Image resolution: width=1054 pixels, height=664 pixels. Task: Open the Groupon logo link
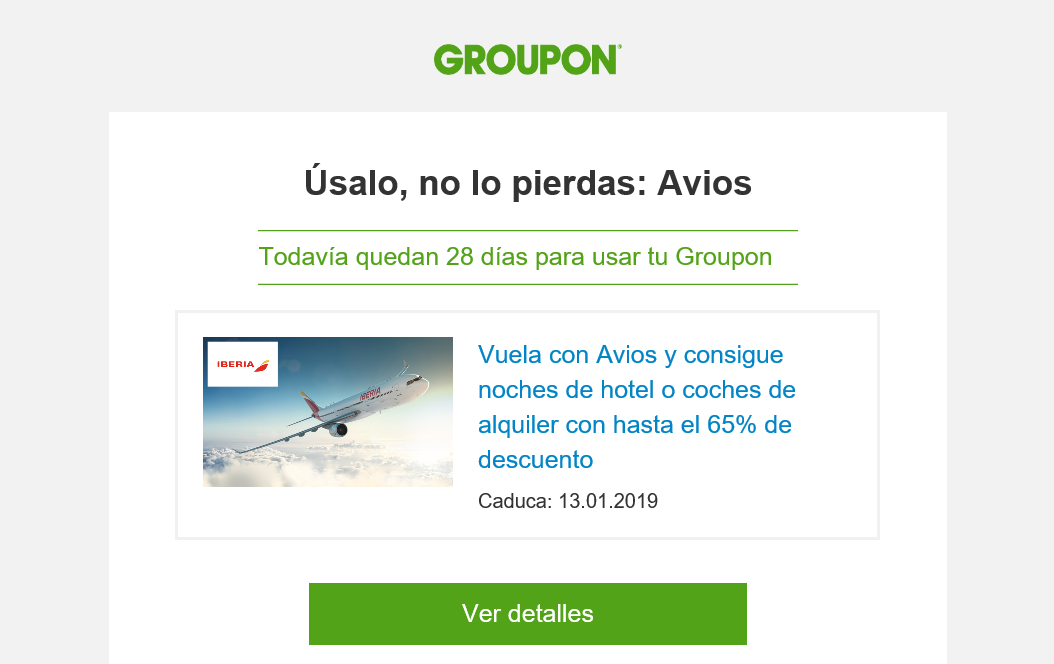[x=527, y=60]
